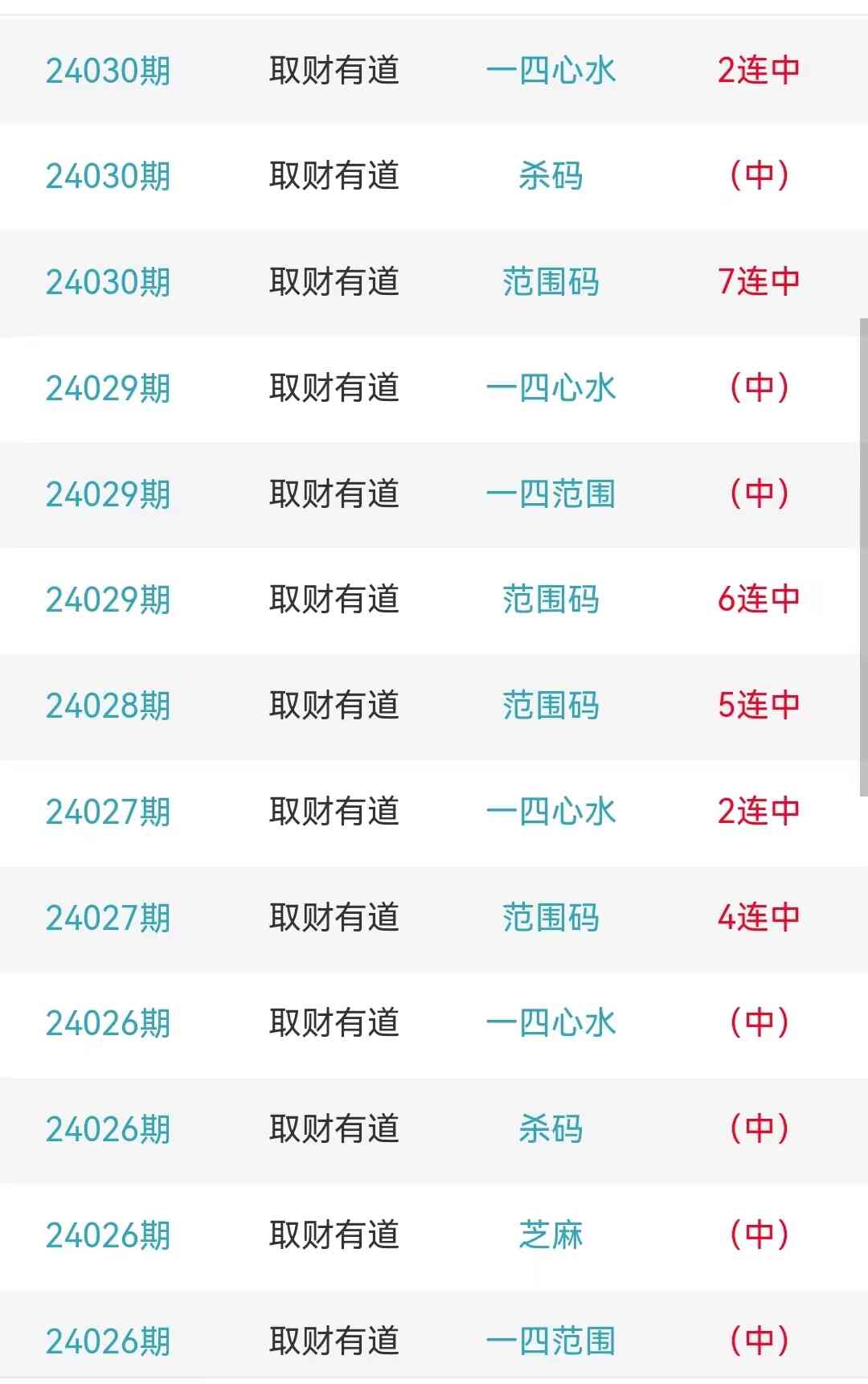View the 24026期 一四心水 entry
This screenshot has height=1384, width=868.
point(551,1023)
